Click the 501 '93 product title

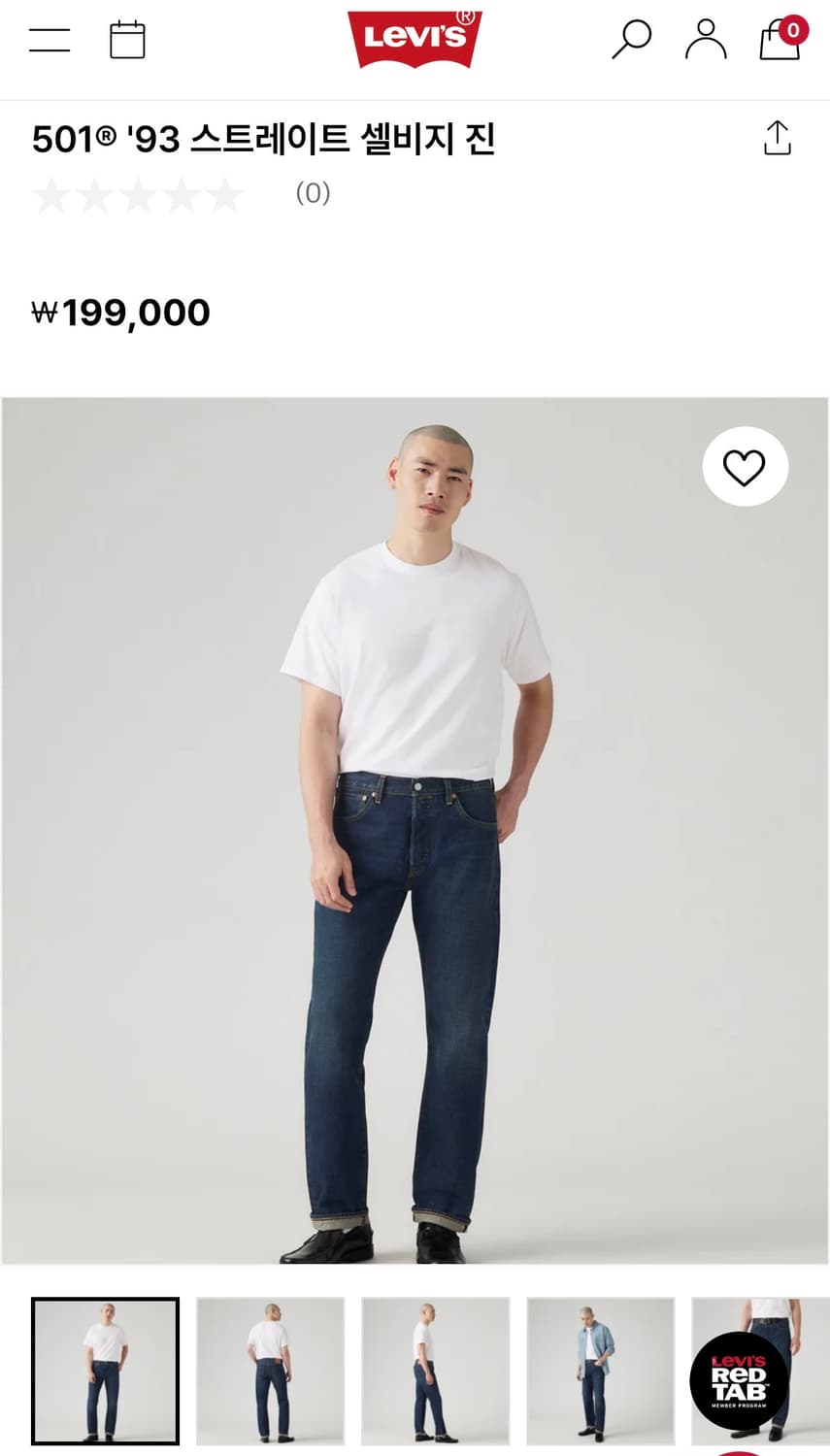coord(263,139)
